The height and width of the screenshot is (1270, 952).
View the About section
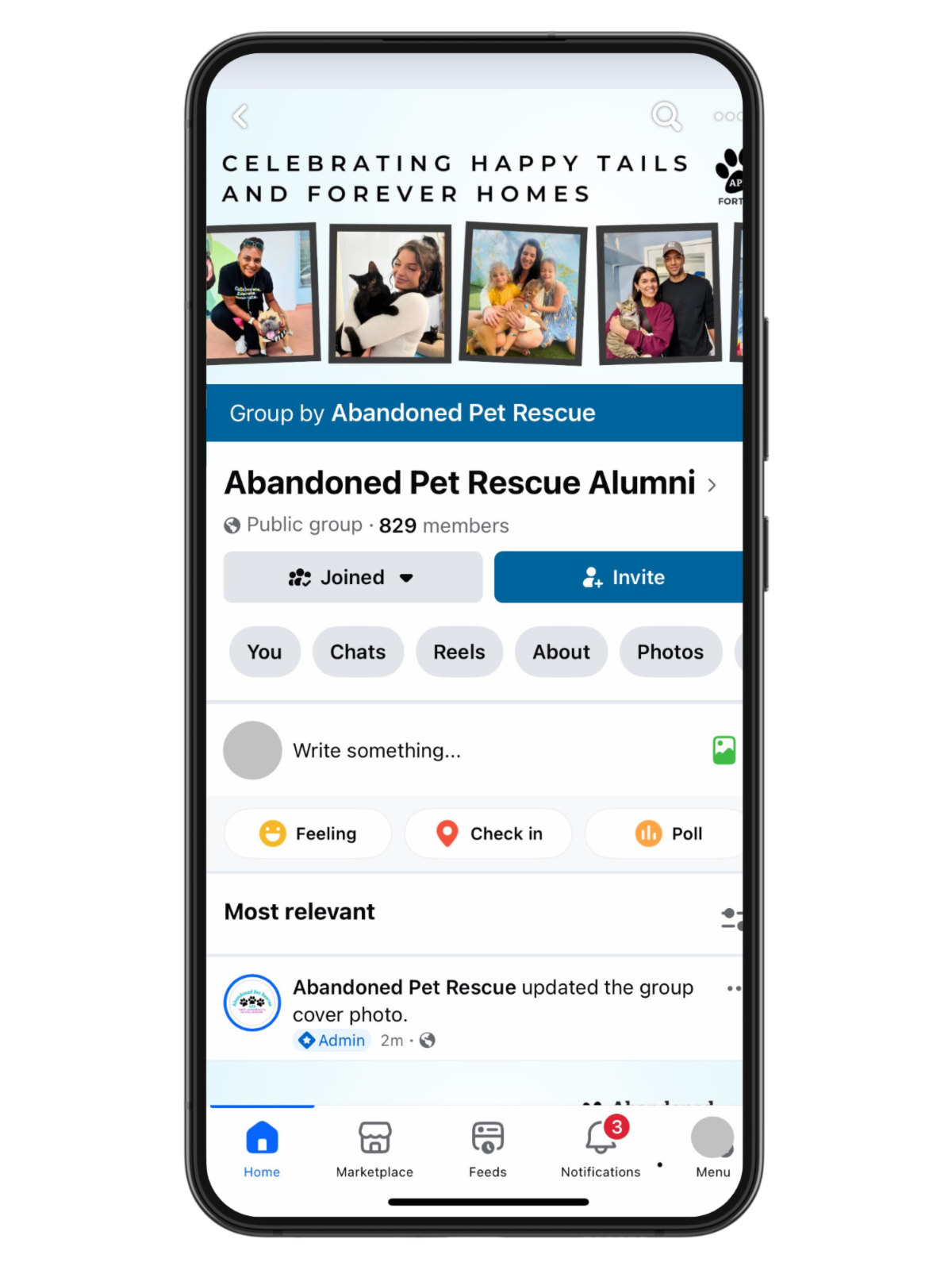561,652
